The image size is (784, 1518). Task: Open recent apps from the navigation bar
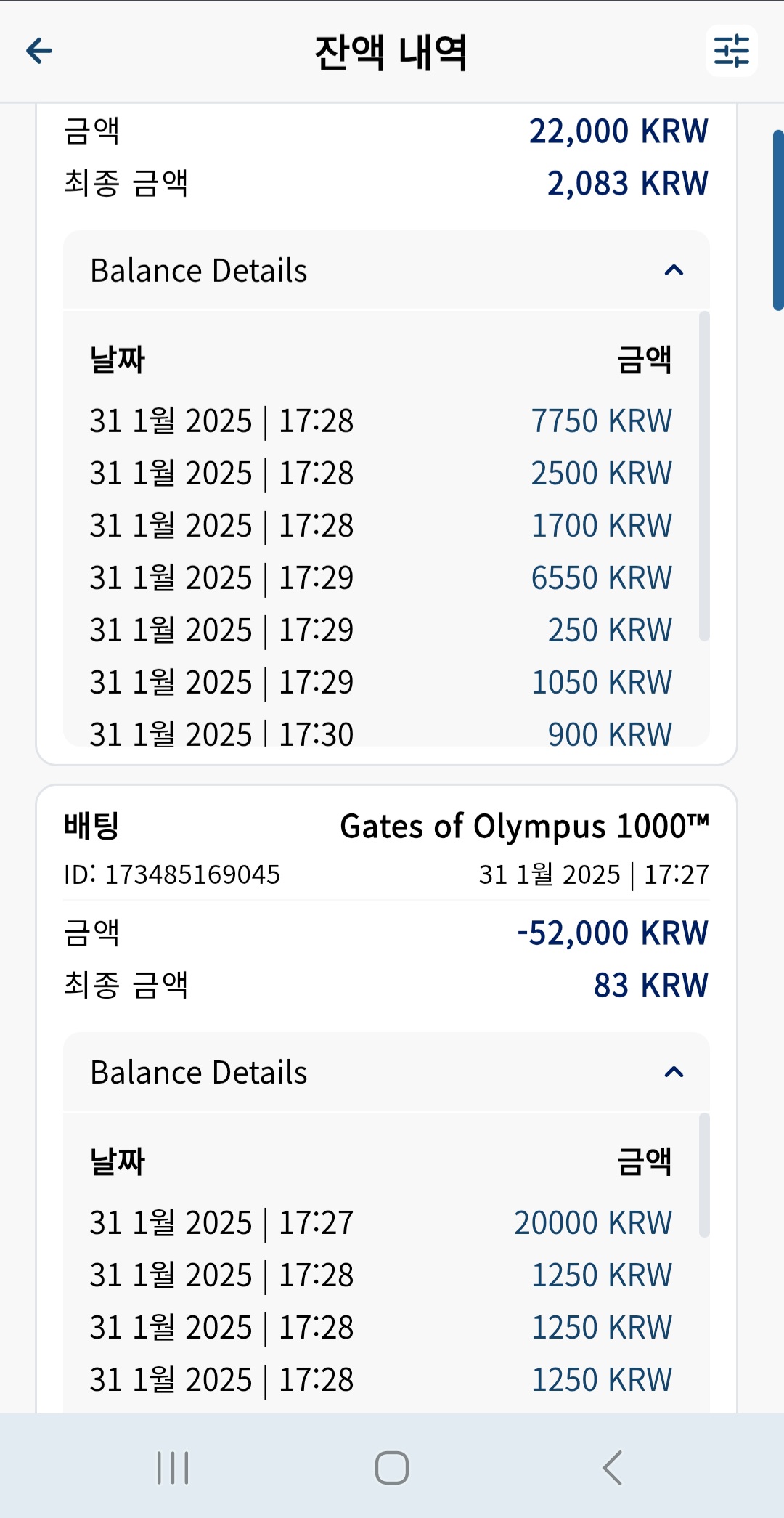coord(173,1468)
